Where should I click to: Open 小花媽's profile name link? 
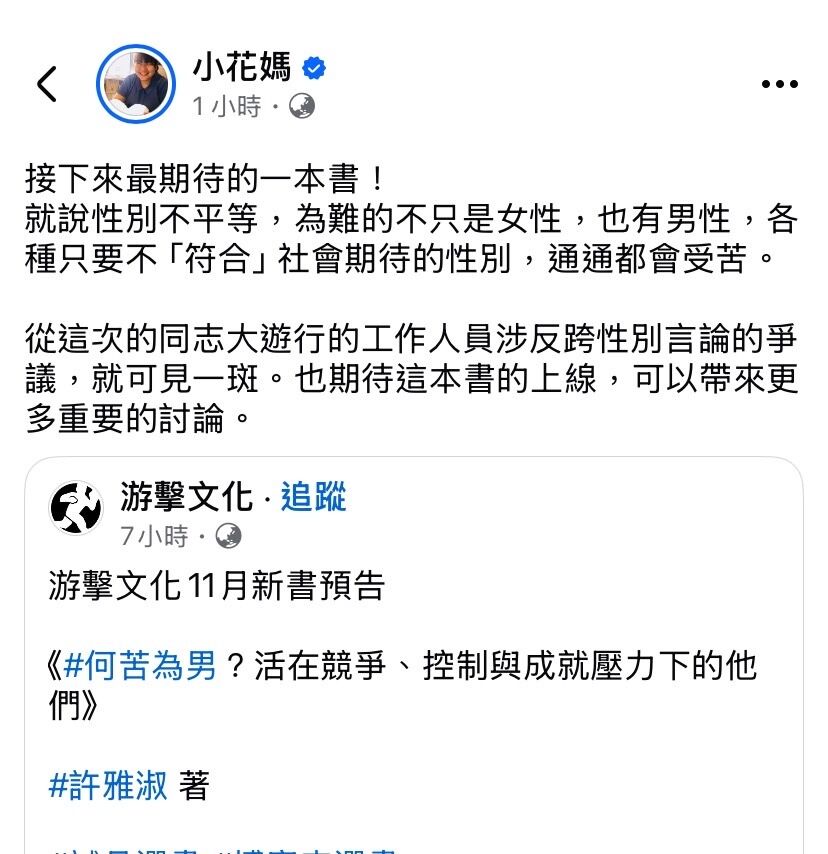pyautogui.click(x=241, y=67)
